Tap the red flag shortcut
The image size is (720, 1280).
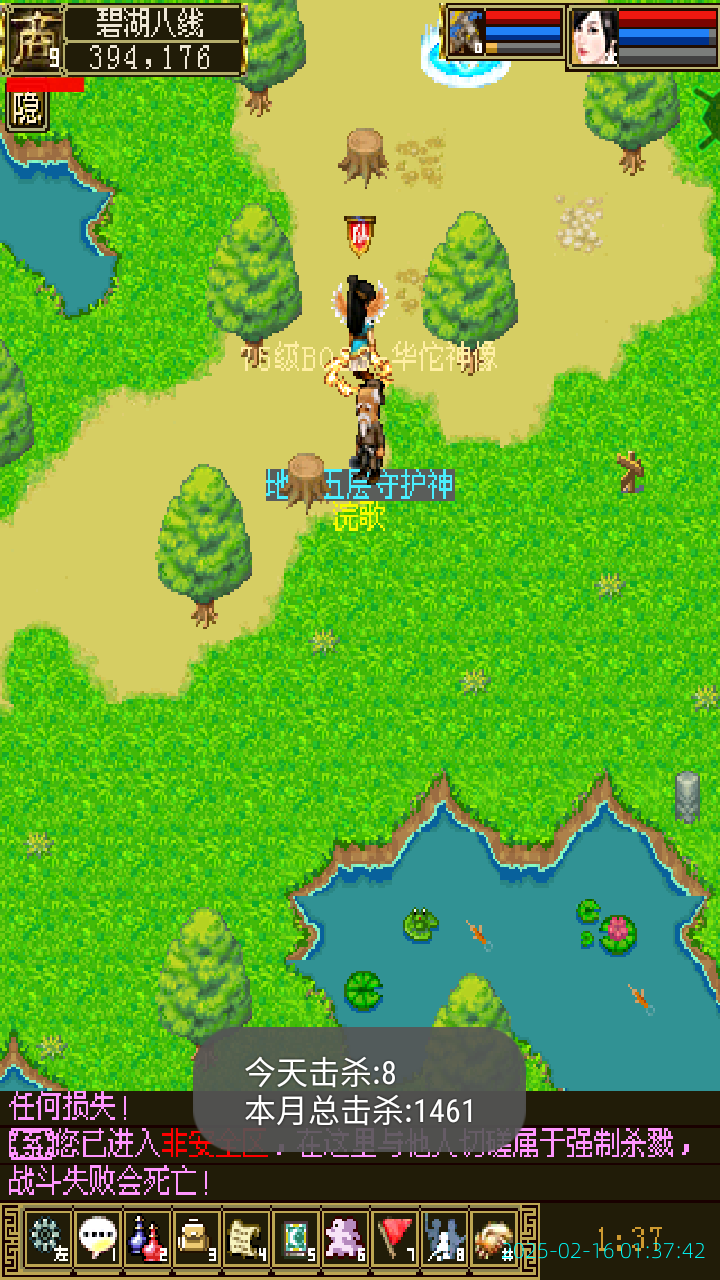(394, 1238)
